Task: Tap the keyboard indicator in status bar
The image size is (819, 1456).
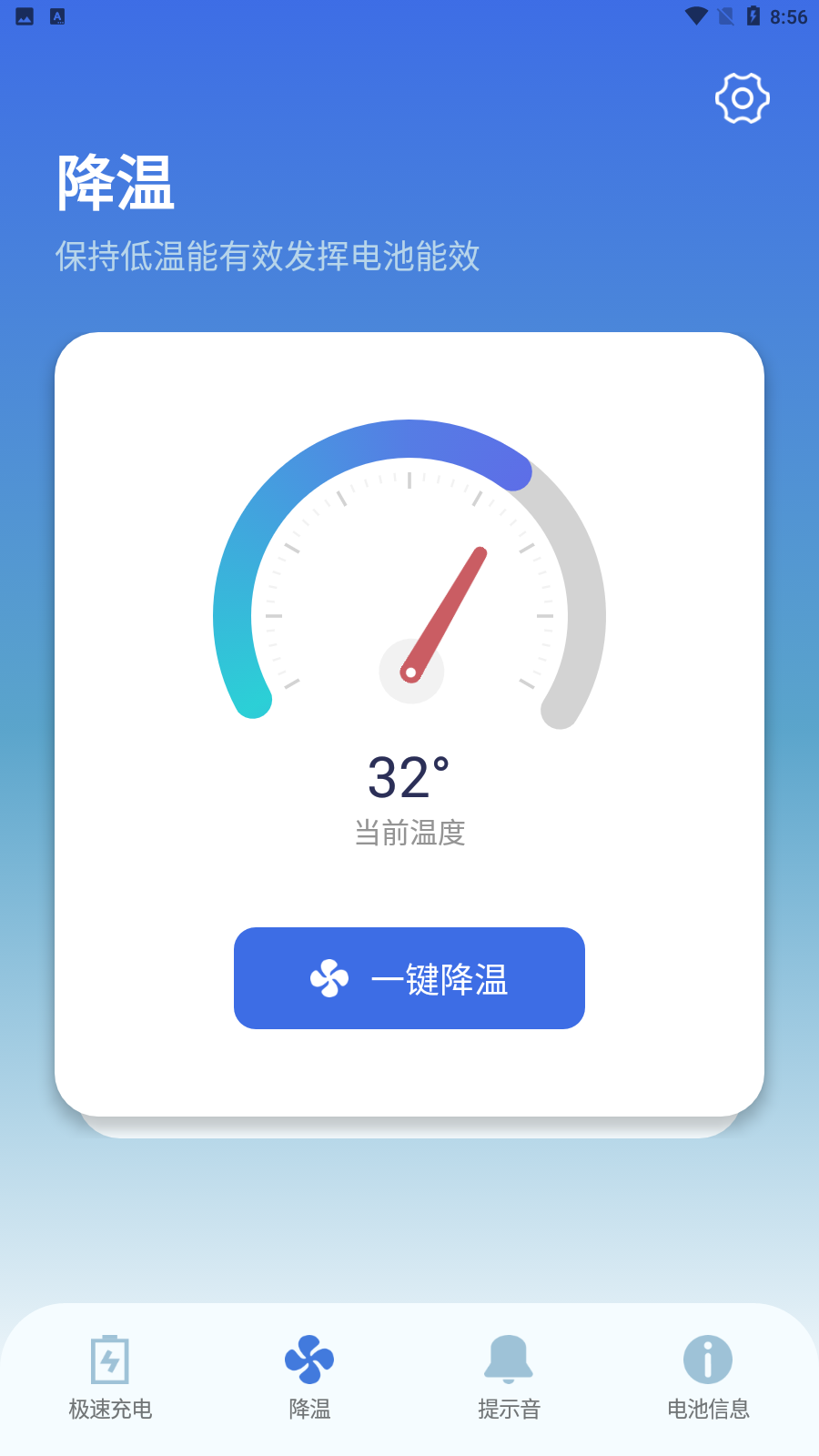Action: coord(58,15)
